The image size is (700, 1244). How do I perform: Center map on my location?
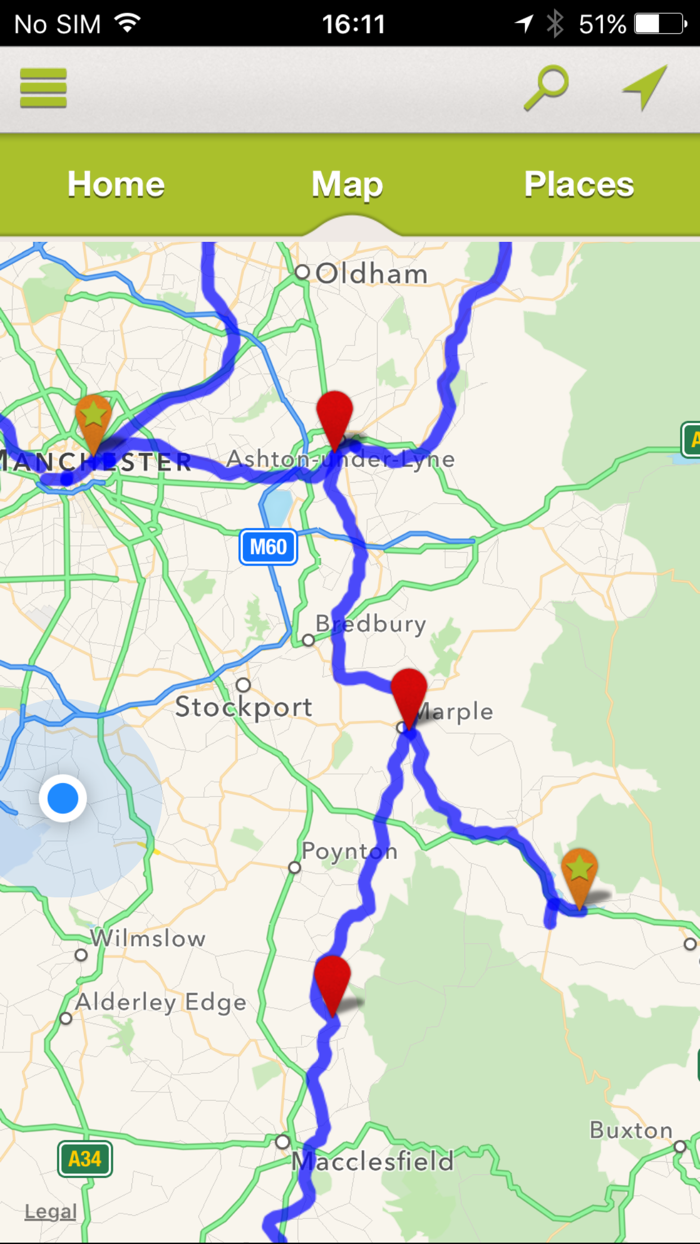point(645,88)
